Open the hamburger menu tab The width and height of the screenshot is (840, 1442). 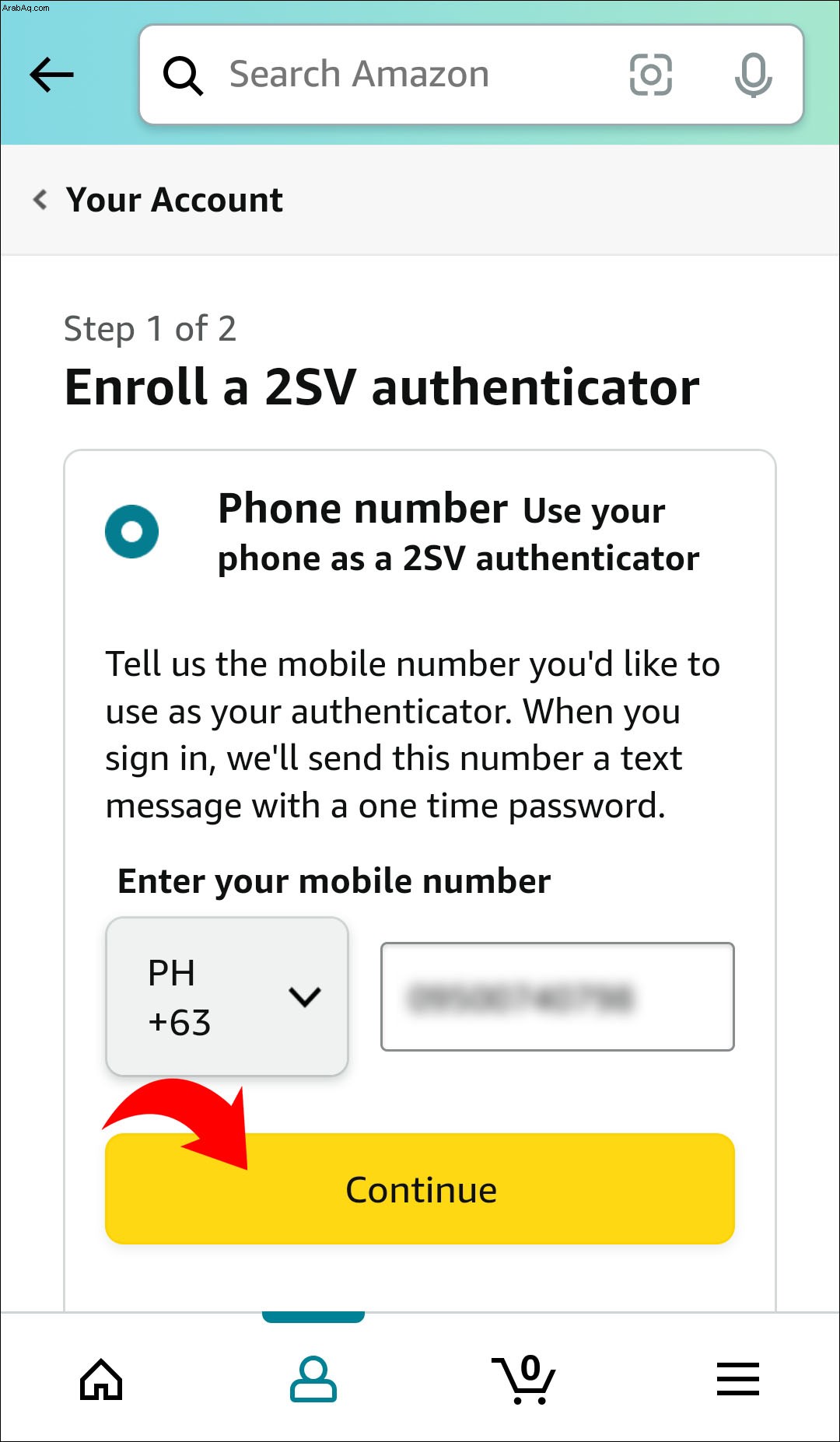737,1379
